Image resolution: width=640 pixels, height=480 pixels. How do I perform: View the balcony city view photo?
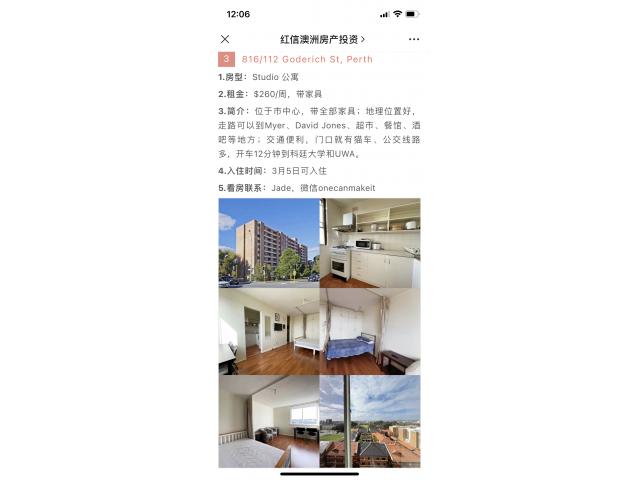click(370, 421)
